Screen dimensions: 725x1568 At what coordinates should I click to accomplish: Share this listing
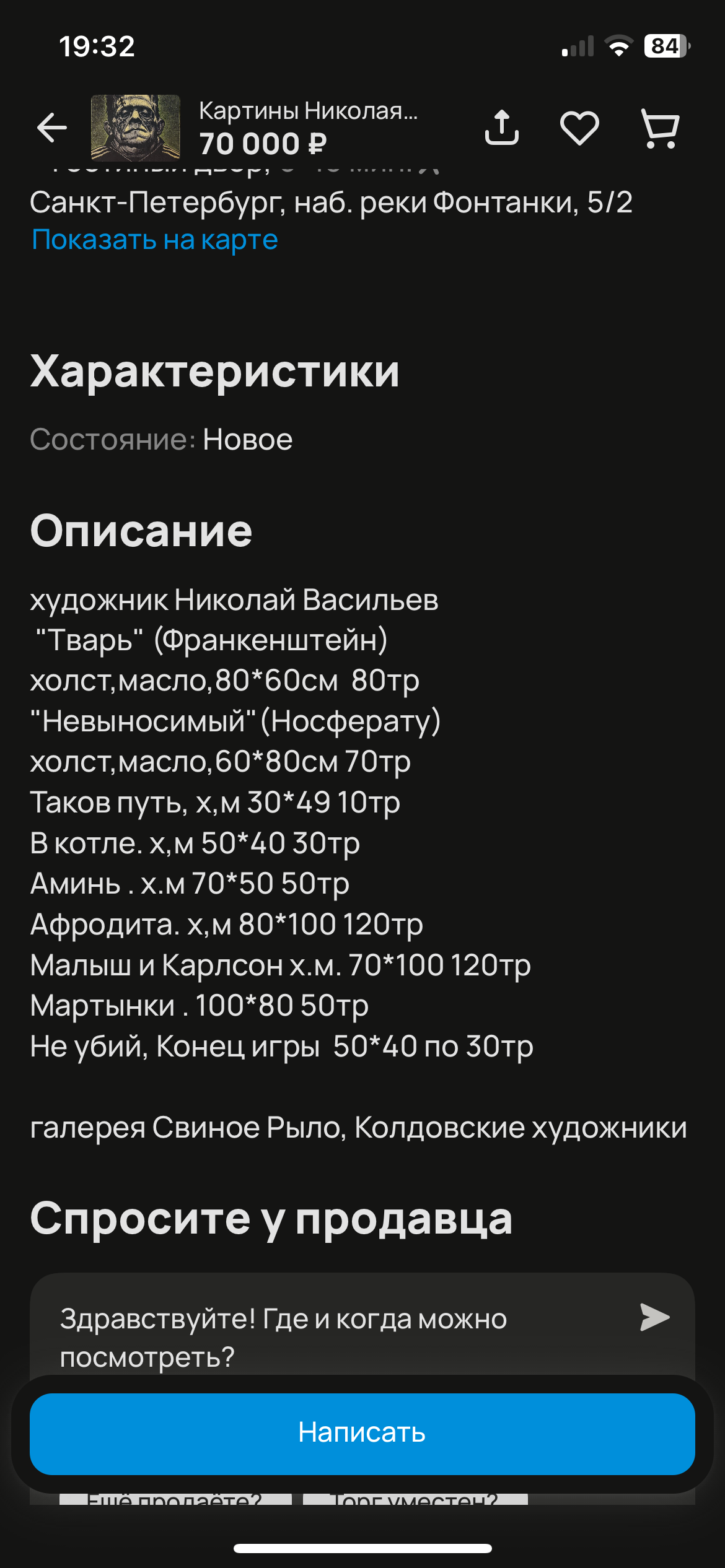501,128
